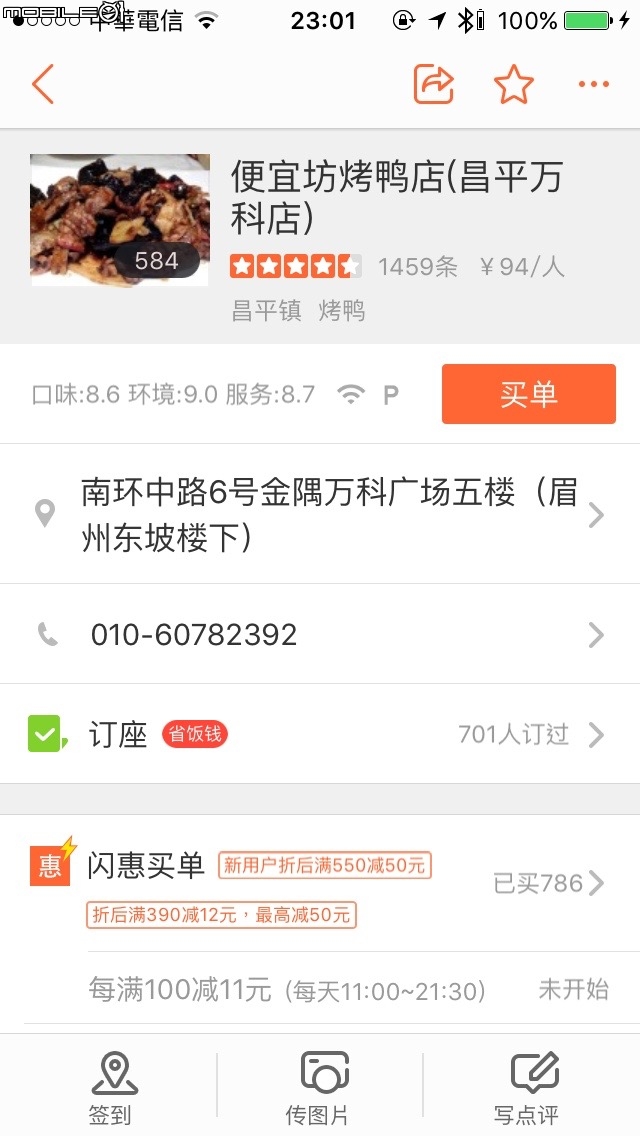
Task: Favorite the restaurant with the star
Action: (514, 85)
